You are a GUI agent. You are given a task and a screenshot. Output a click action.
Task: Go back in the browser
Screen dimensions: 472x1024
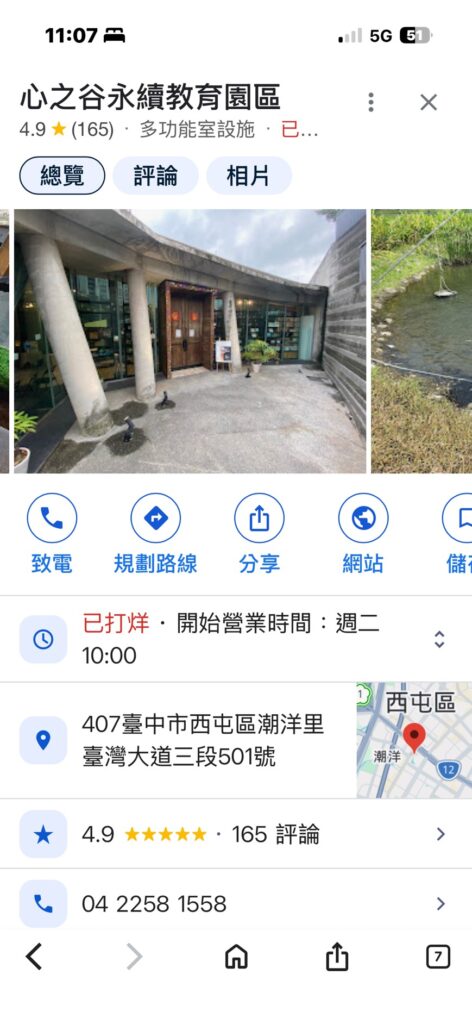pos(34,957)
